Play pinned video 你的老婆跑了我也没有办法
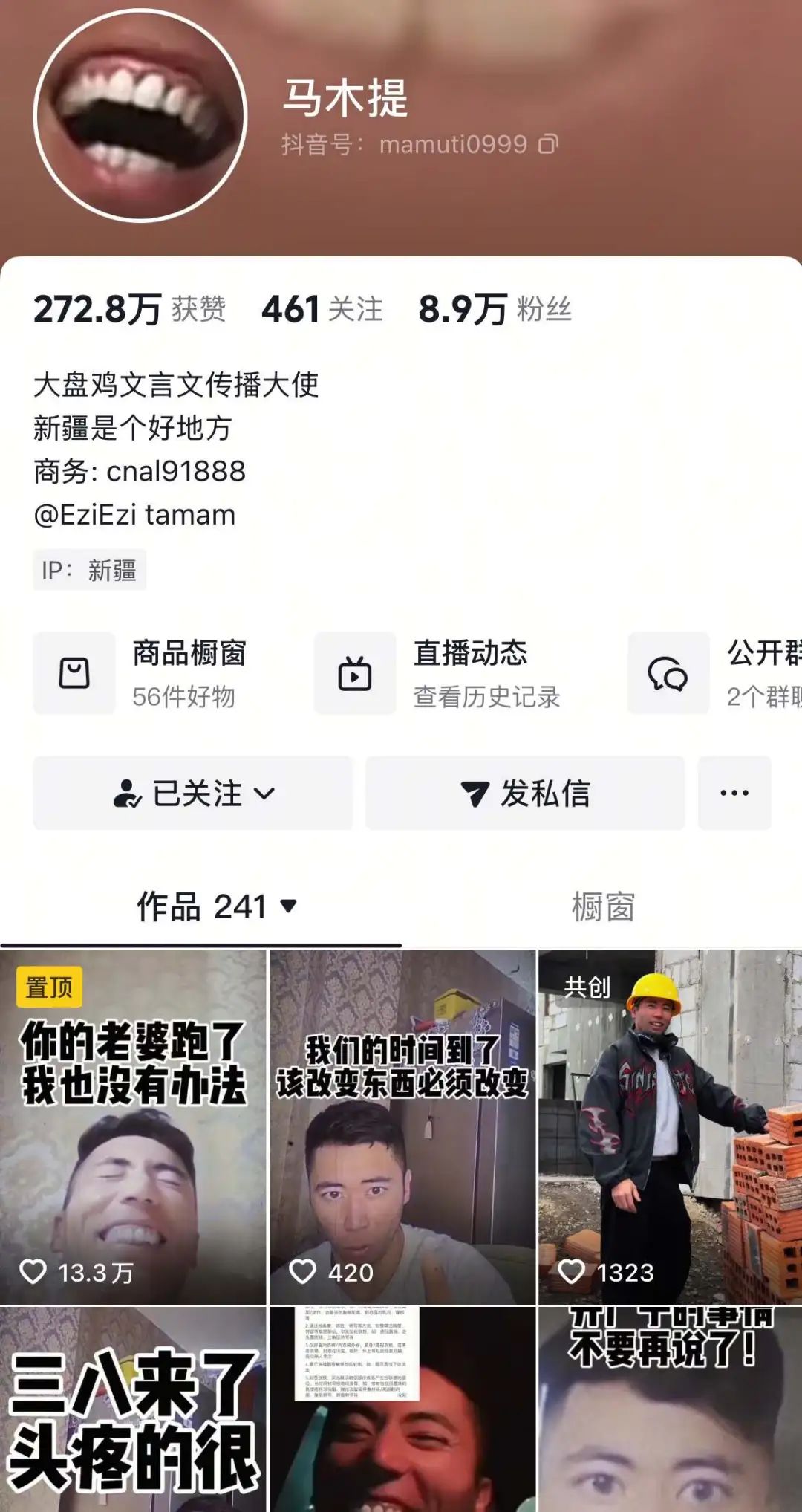Screen dimensions: 802x1512 133,1126
